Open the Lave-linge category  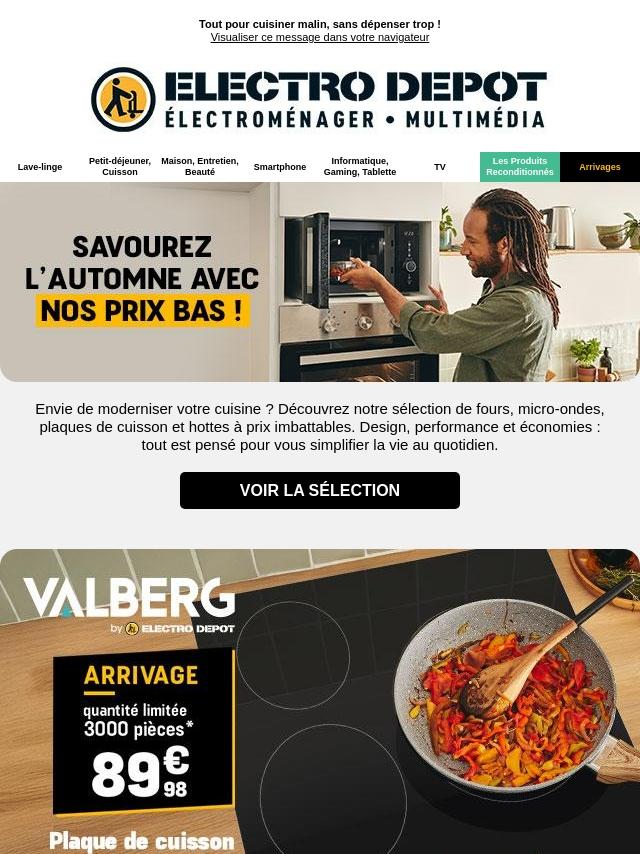pyautogui.click(x=40, y=167)
